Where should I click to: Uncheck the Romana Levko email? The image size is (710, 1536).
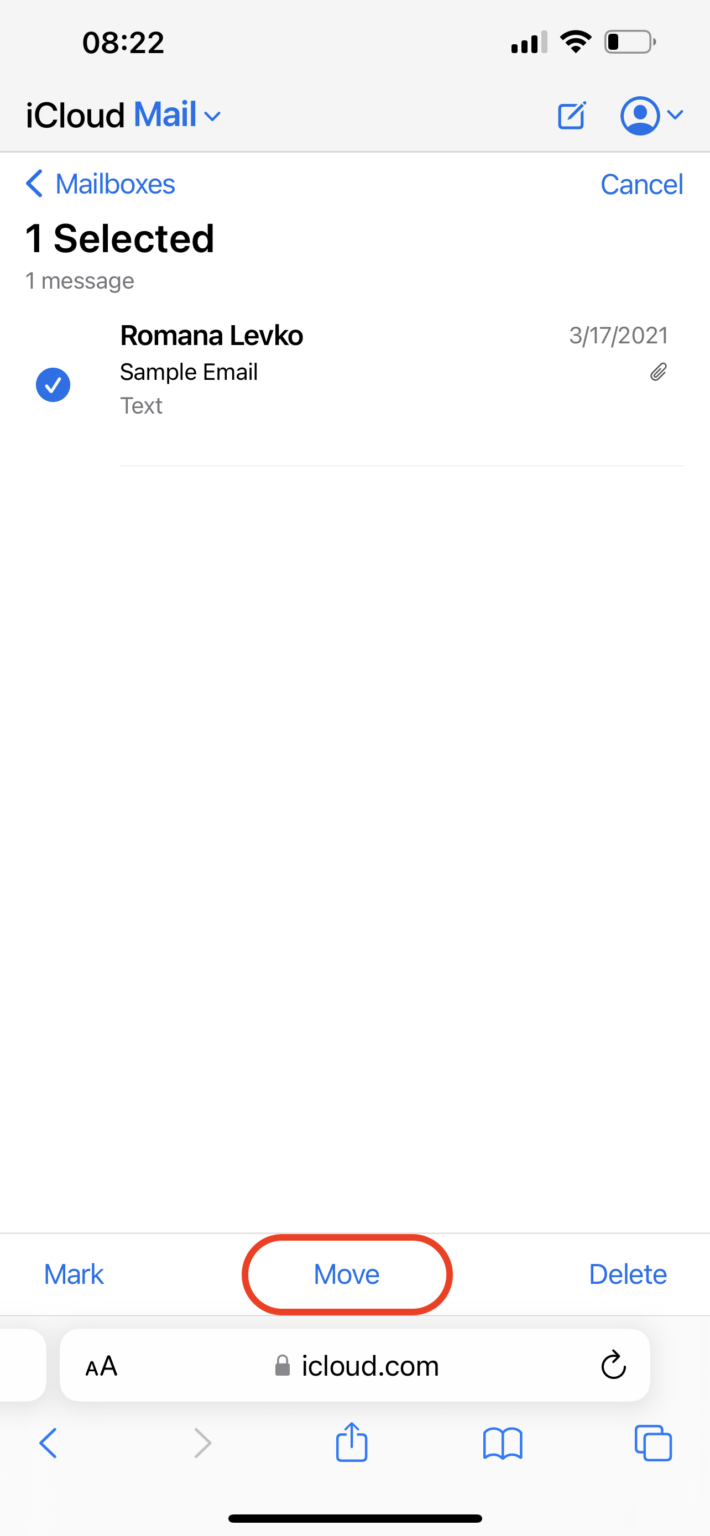pos(53,384)
